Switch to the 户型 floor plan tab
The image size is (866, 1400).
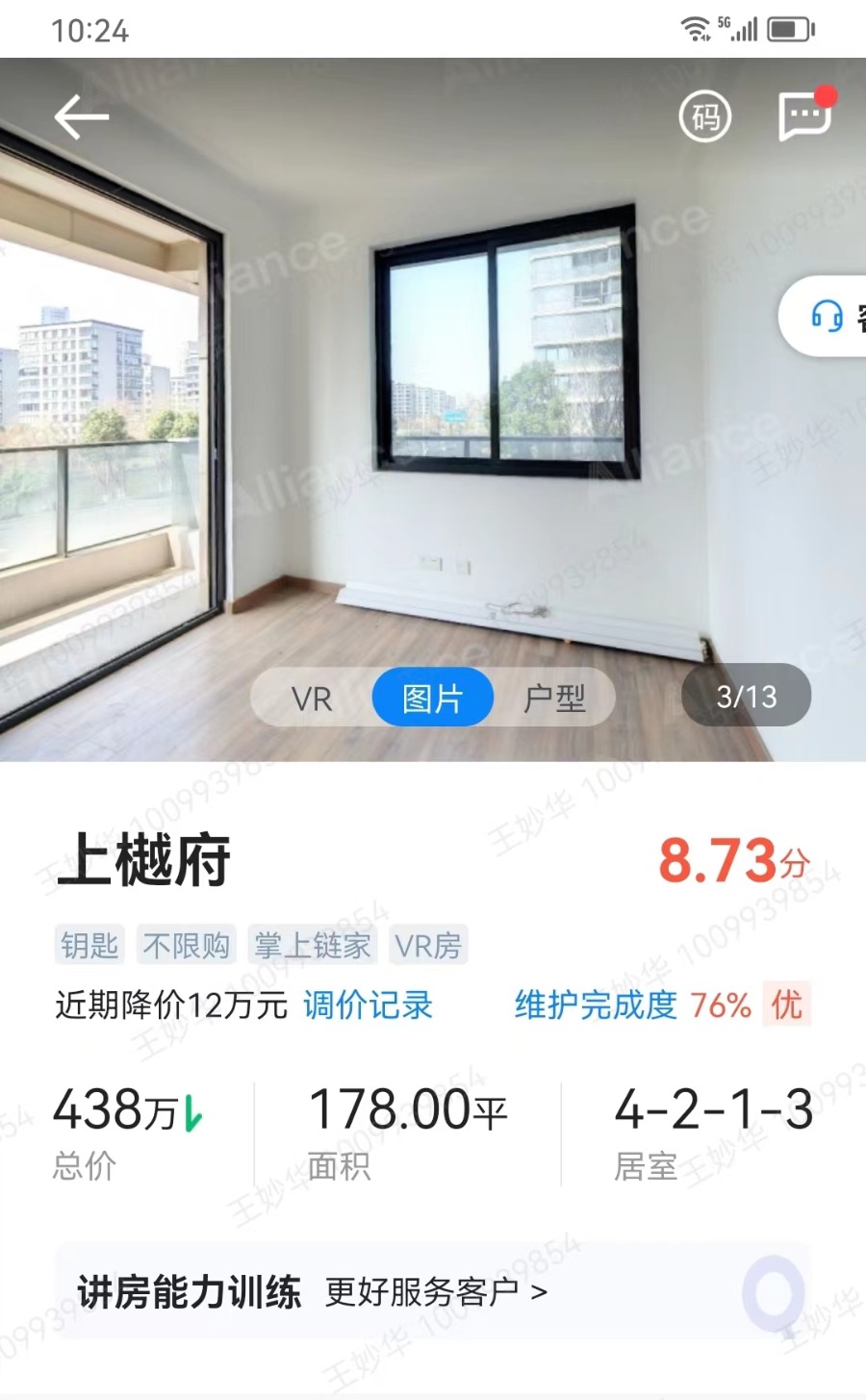coord(554,698)
